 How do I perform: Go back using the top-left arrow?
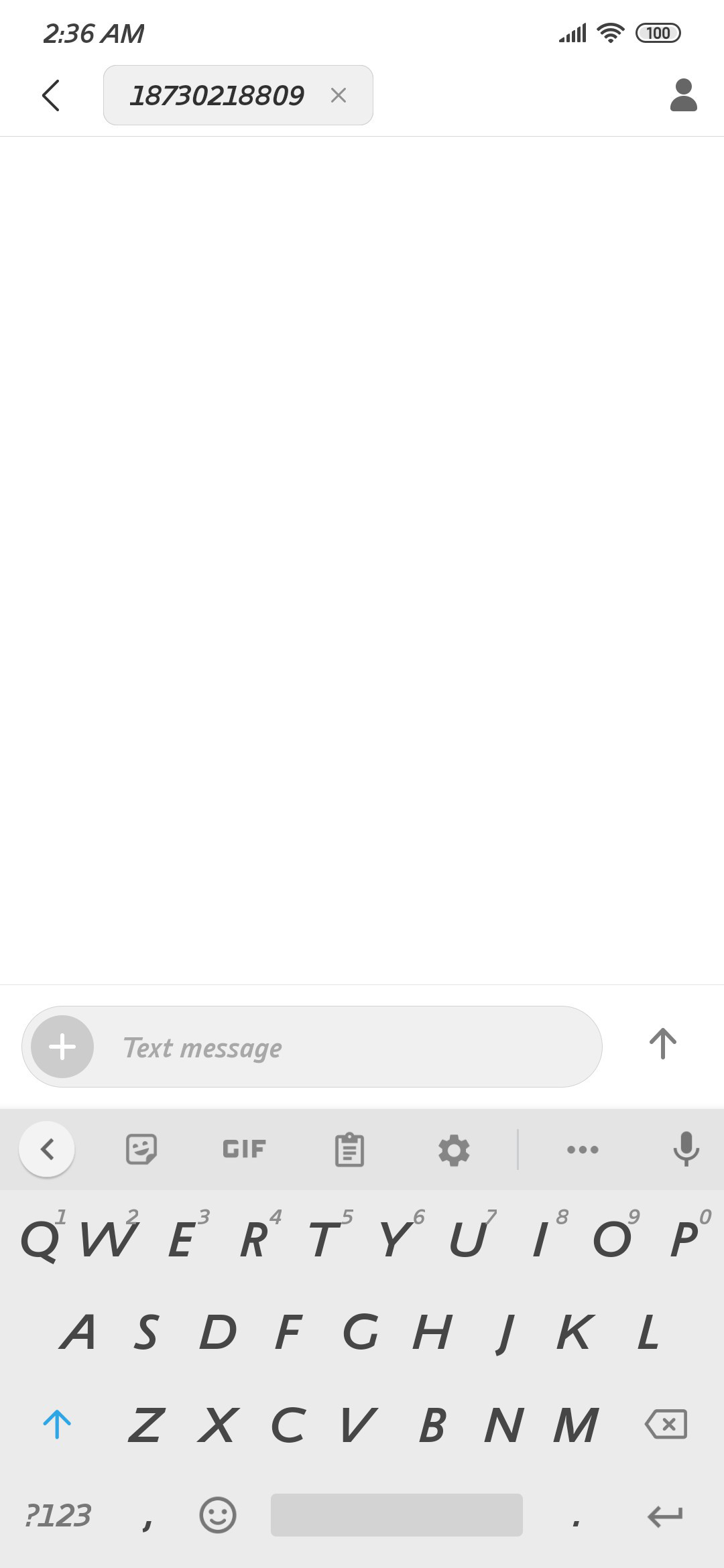pos(51,95)
